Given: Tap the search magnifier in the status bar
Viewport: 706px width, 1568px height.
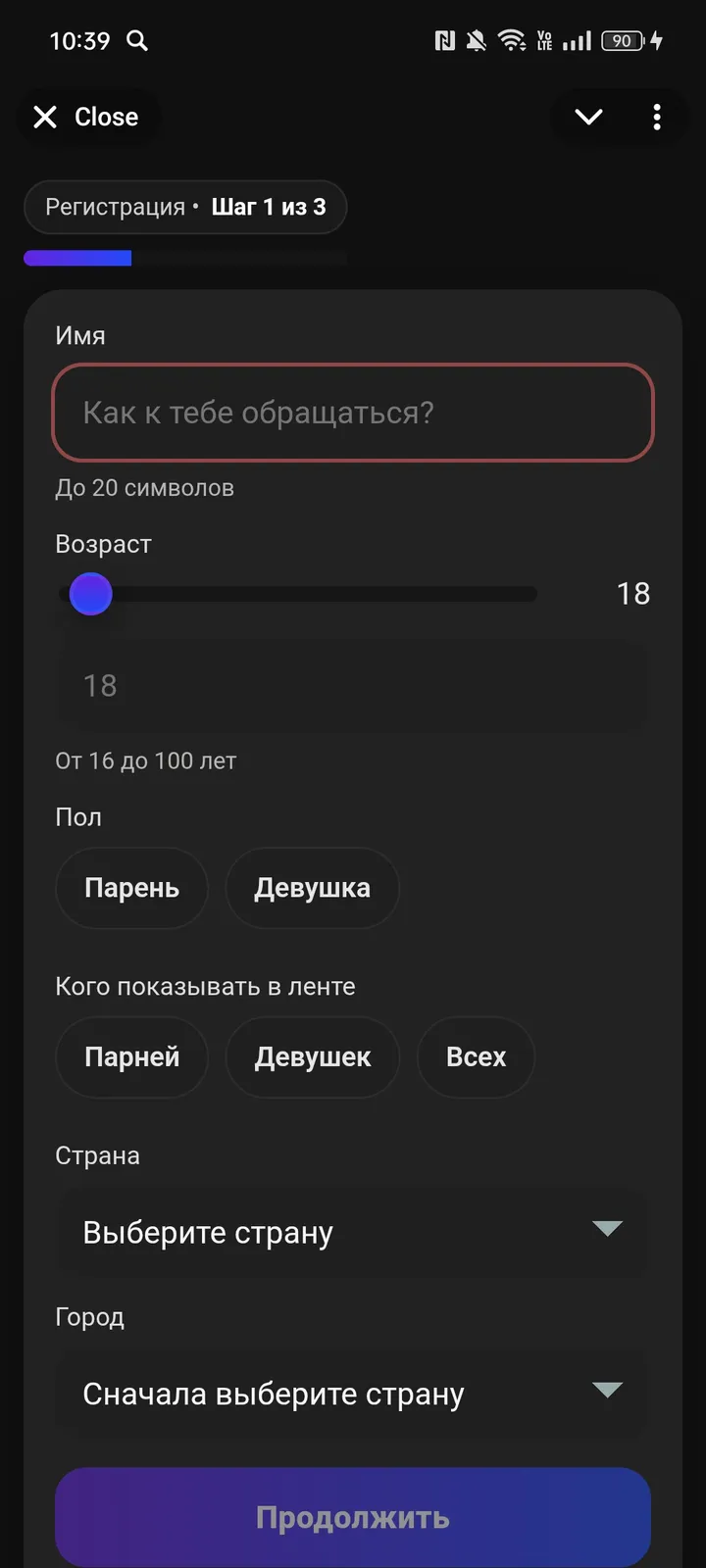Looking at the screenshot, I should (137, 41).
